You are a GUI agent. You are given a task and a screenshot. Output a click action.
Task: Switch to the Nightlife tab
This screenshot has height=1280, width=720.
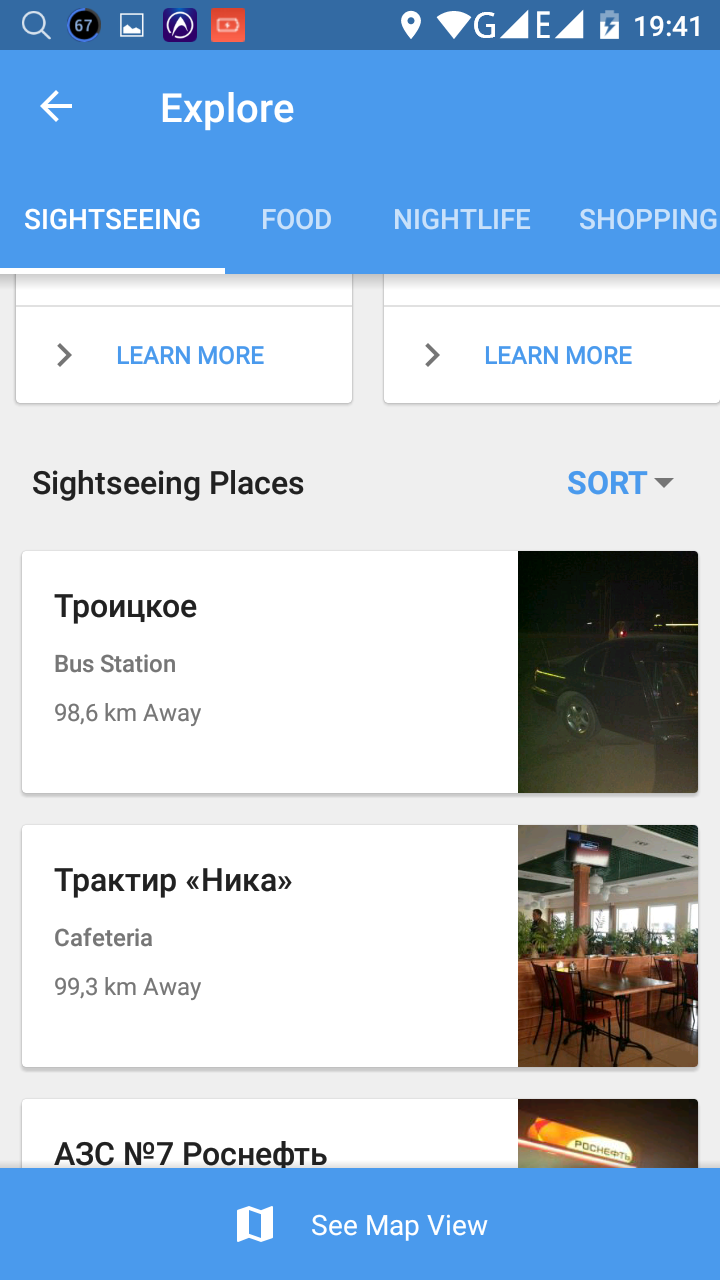[462, 220]
